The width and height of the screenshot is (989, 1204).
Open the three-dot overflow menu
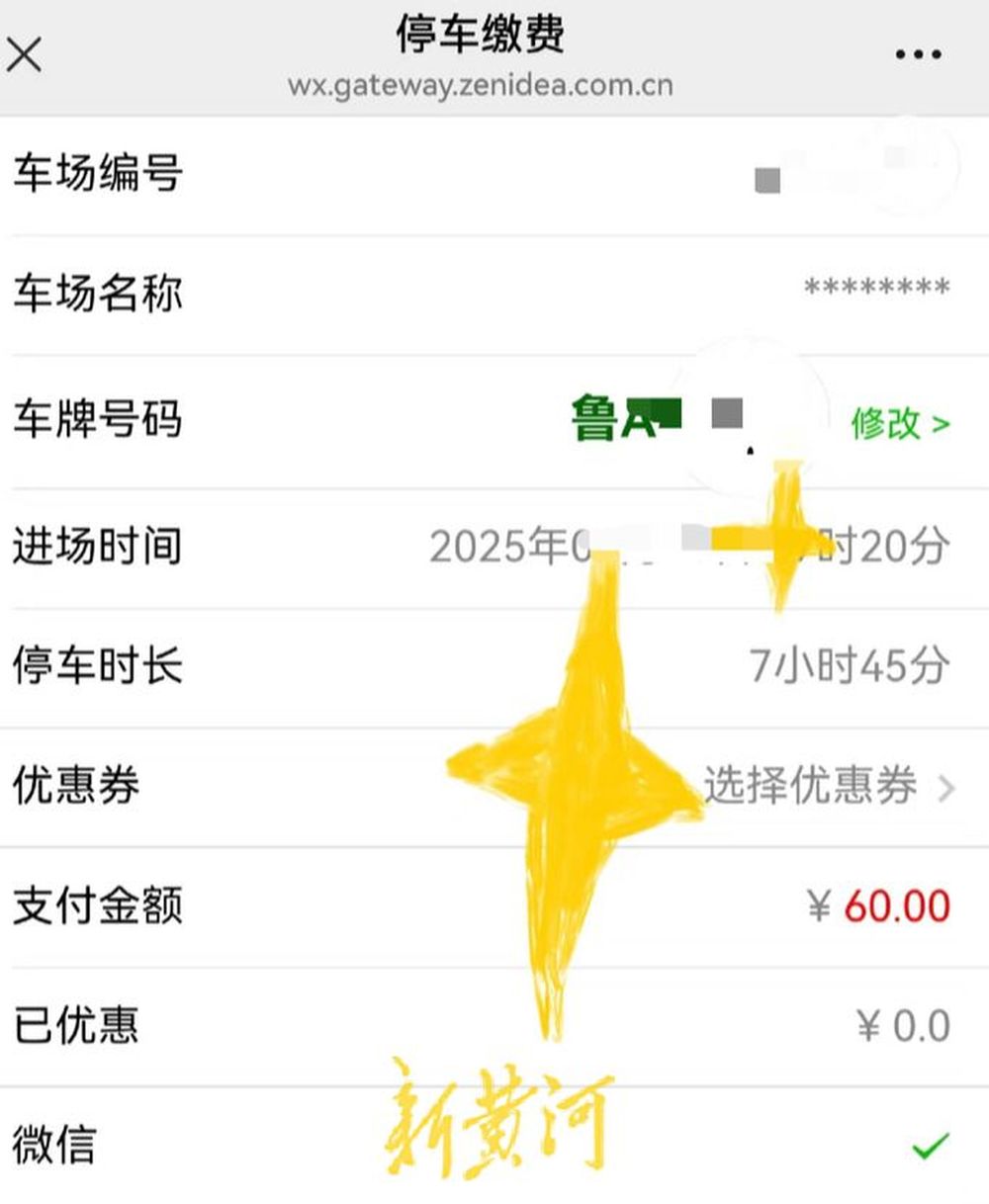click(918, 55)
